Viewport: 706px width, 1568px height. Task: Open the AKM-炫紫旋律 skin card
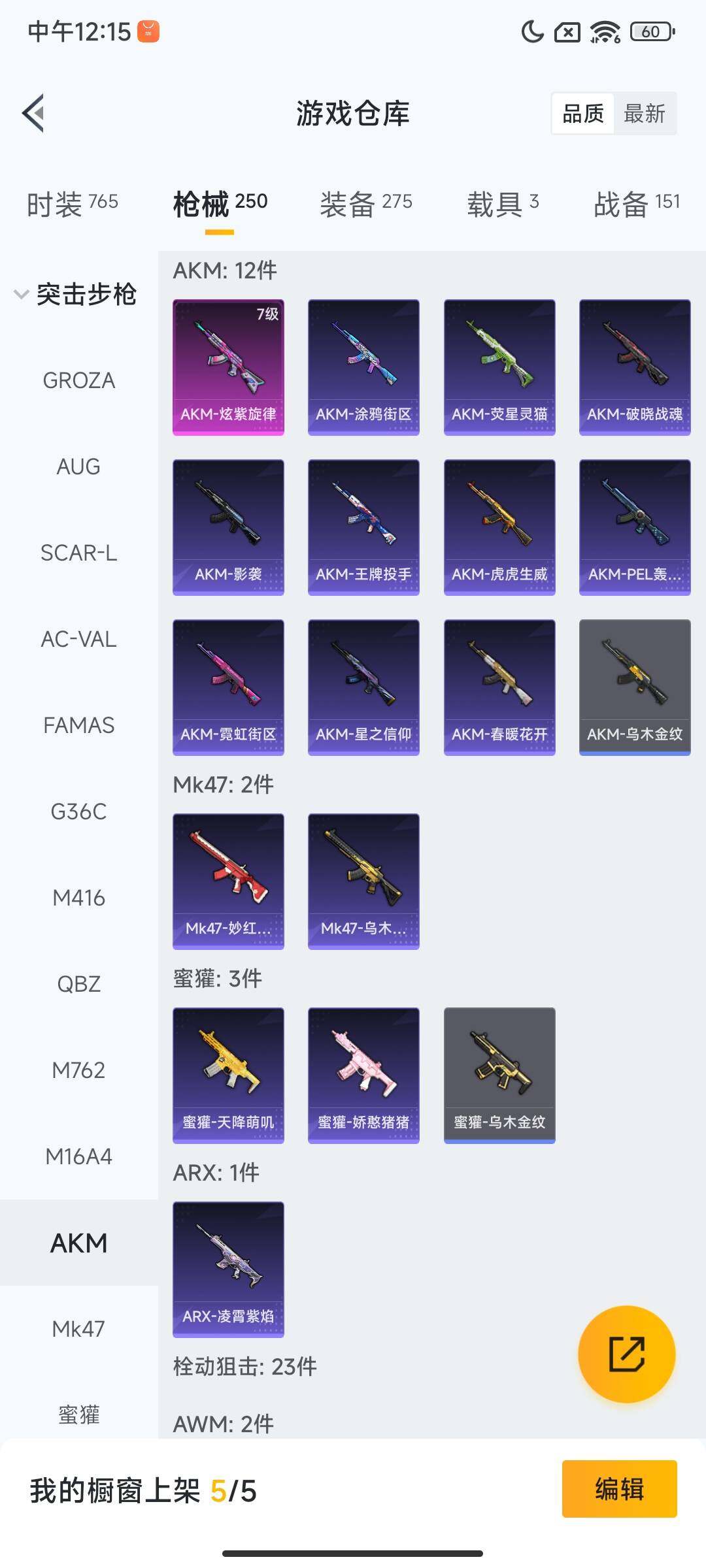(228, 367)
